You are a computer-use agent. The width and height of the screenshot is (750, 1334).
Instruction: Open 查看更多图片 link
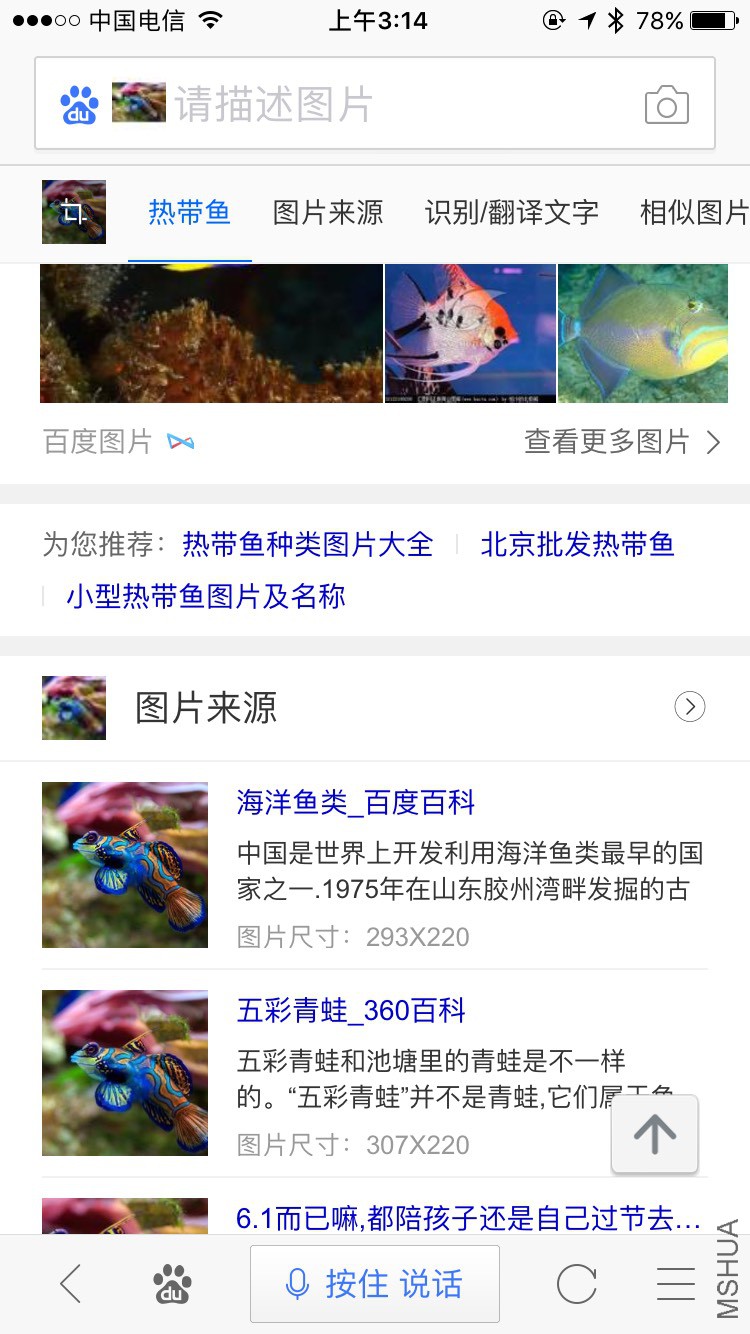(621, 442)
